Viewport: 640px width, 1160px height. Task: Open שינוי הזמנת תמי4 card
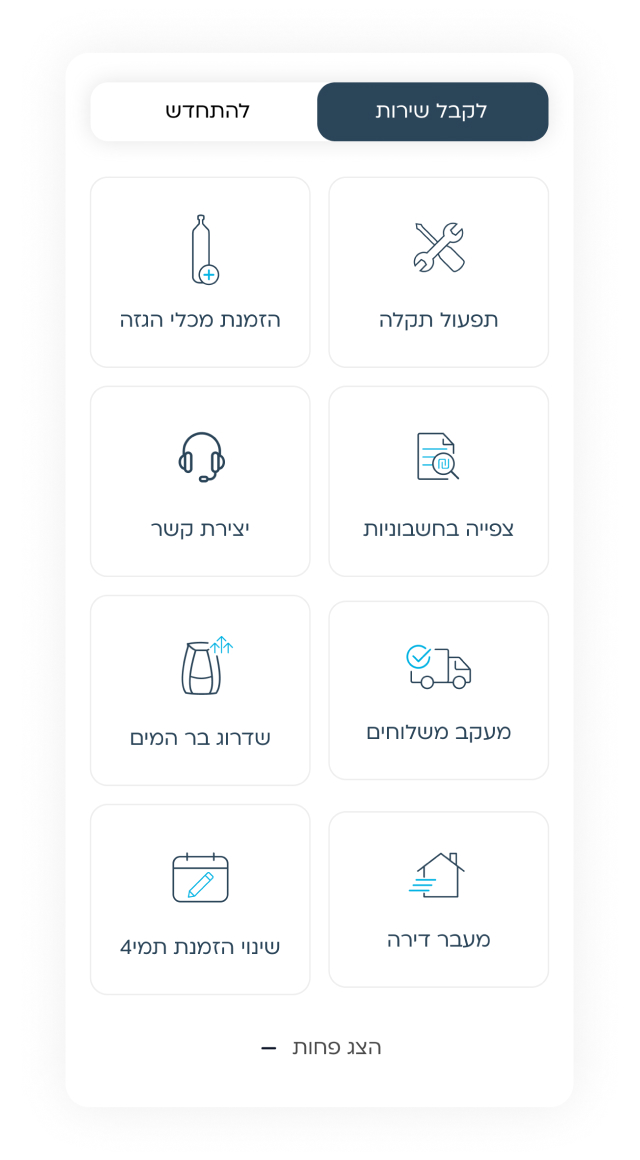201,900
